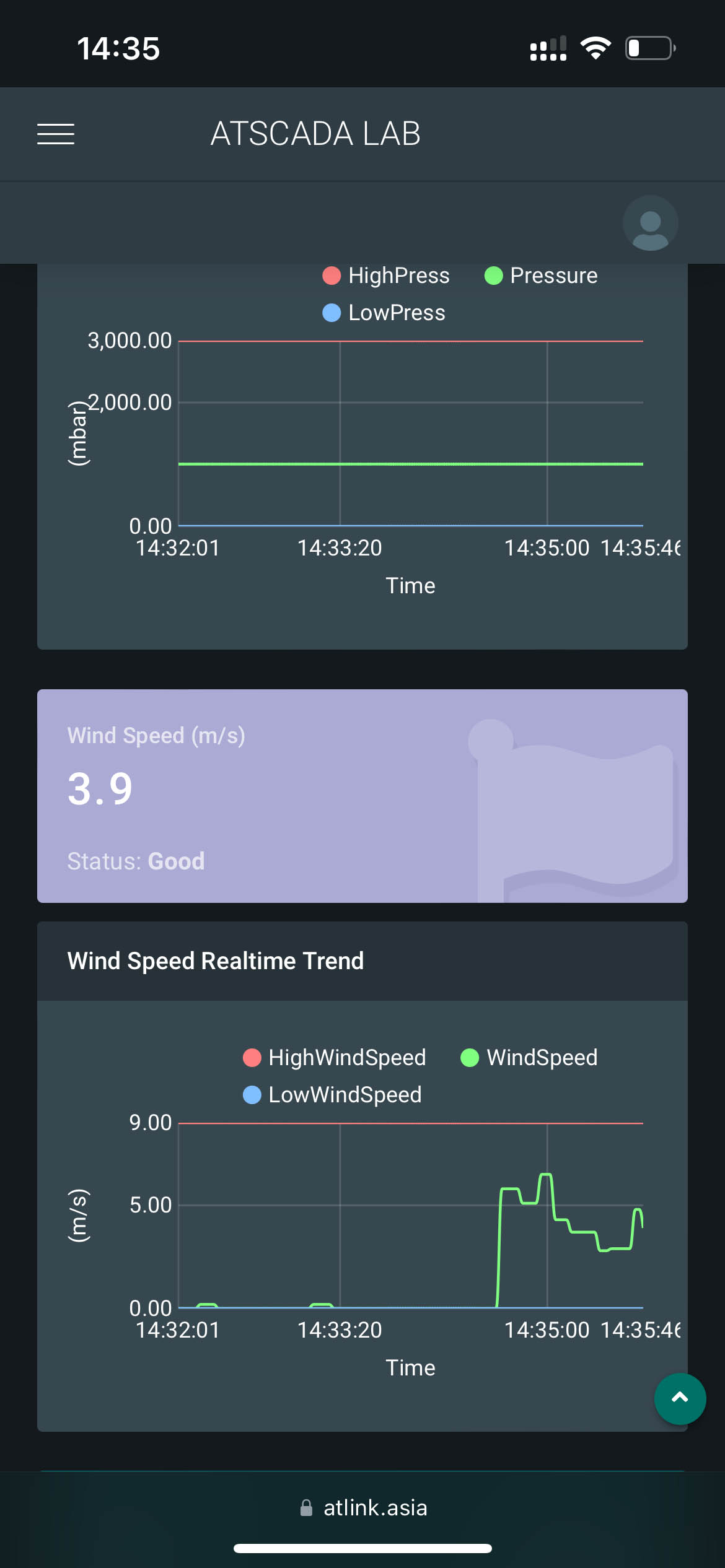Open the hamburger navigation menu

tap(56, 134)
